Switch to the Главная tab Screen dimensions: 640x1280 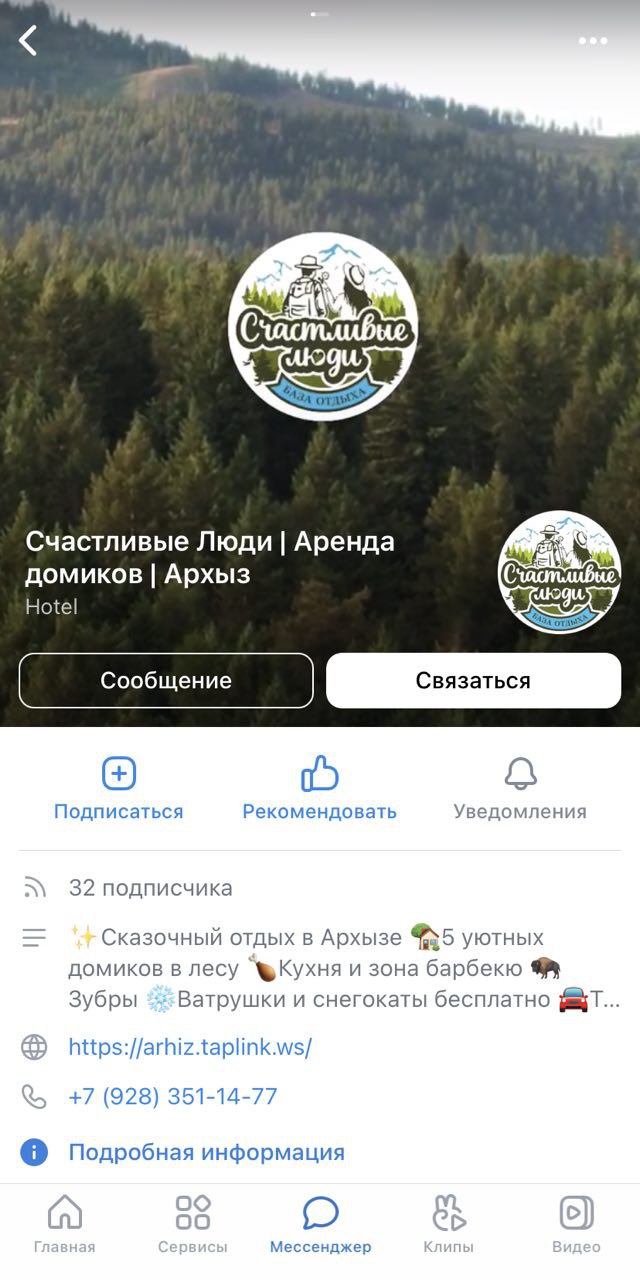coord(65,1226)
